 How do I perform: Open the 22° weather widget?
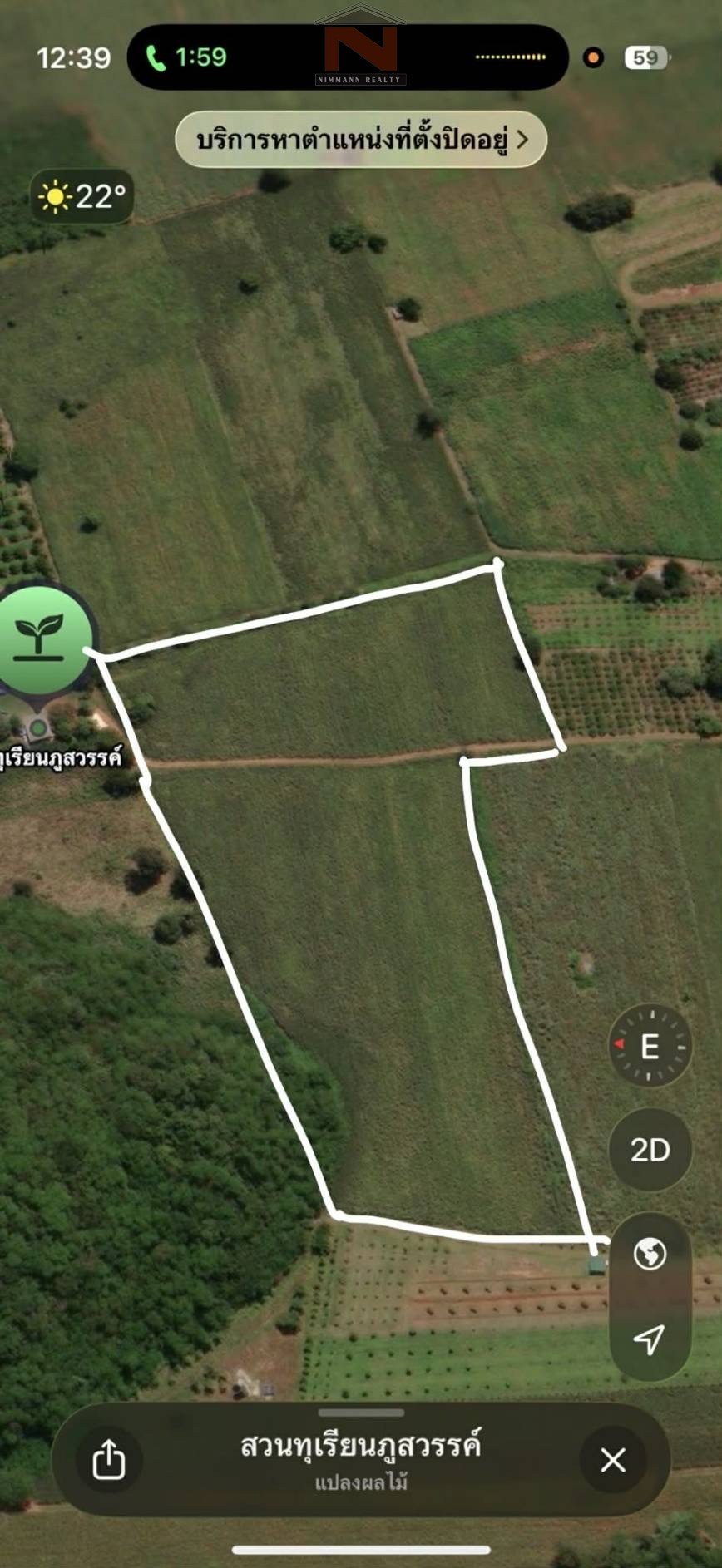[x=82, y=197]
